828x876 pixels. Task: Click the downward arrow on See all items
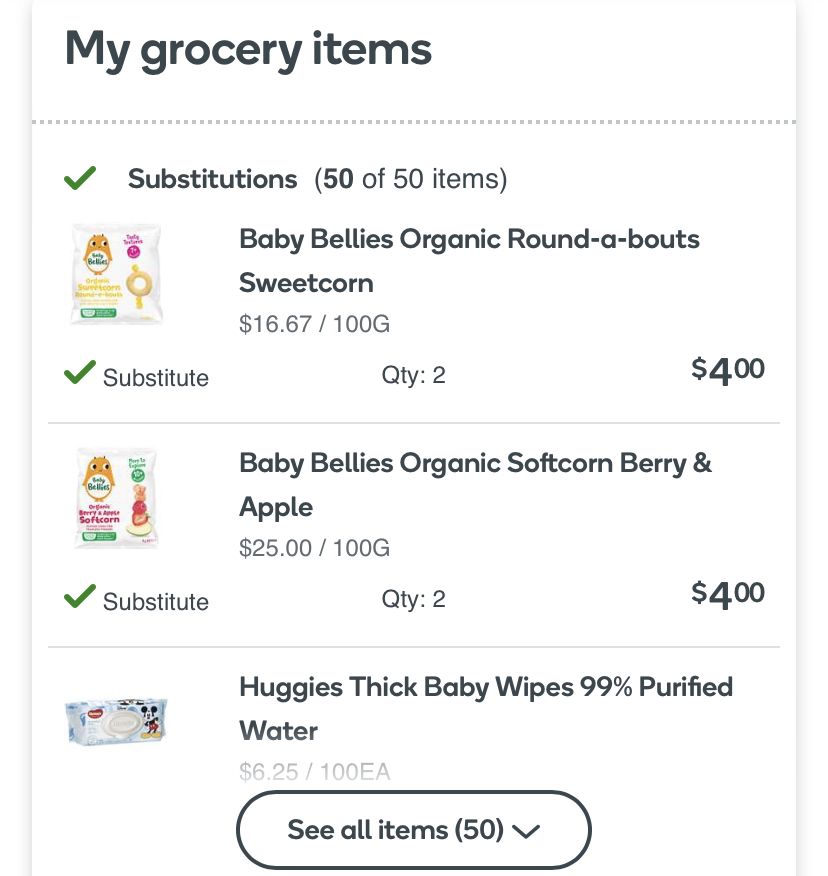pos(528,830)
